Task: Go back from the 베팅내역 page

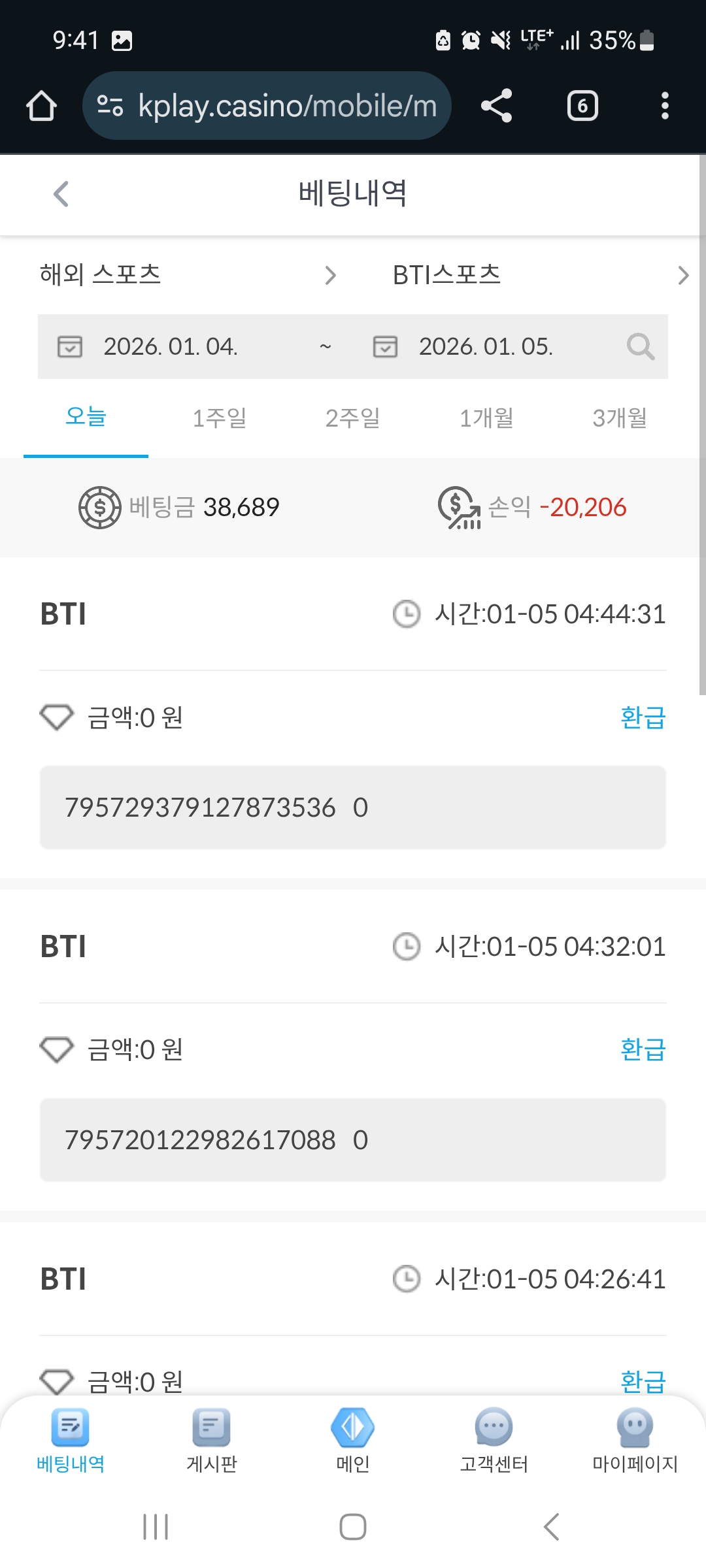Action: click(61, 194)
